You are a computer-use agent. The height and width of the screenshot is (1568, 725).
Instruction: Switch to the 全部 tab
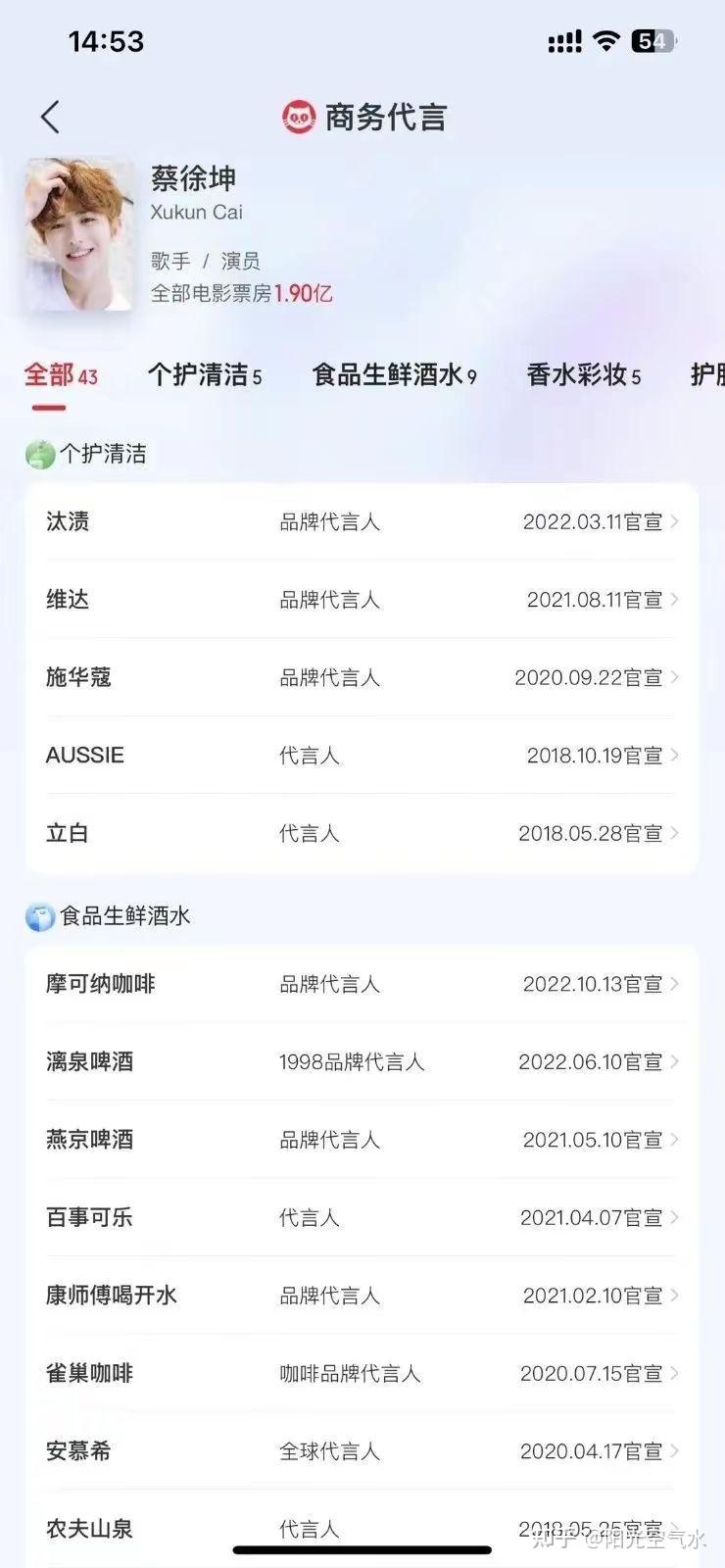coord(61,375)
